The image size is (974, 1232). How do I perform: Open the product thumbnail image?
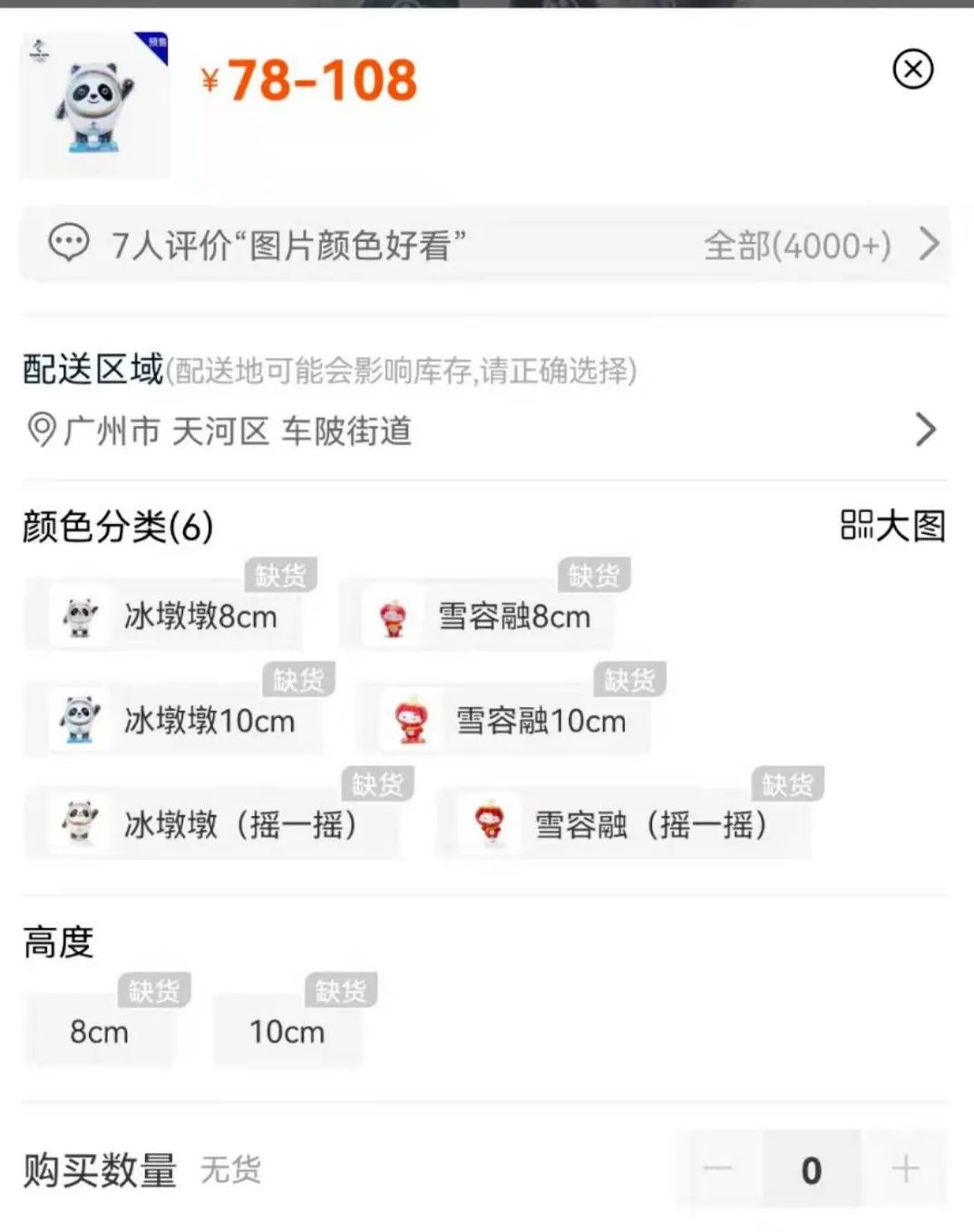[x=95, y=105]
